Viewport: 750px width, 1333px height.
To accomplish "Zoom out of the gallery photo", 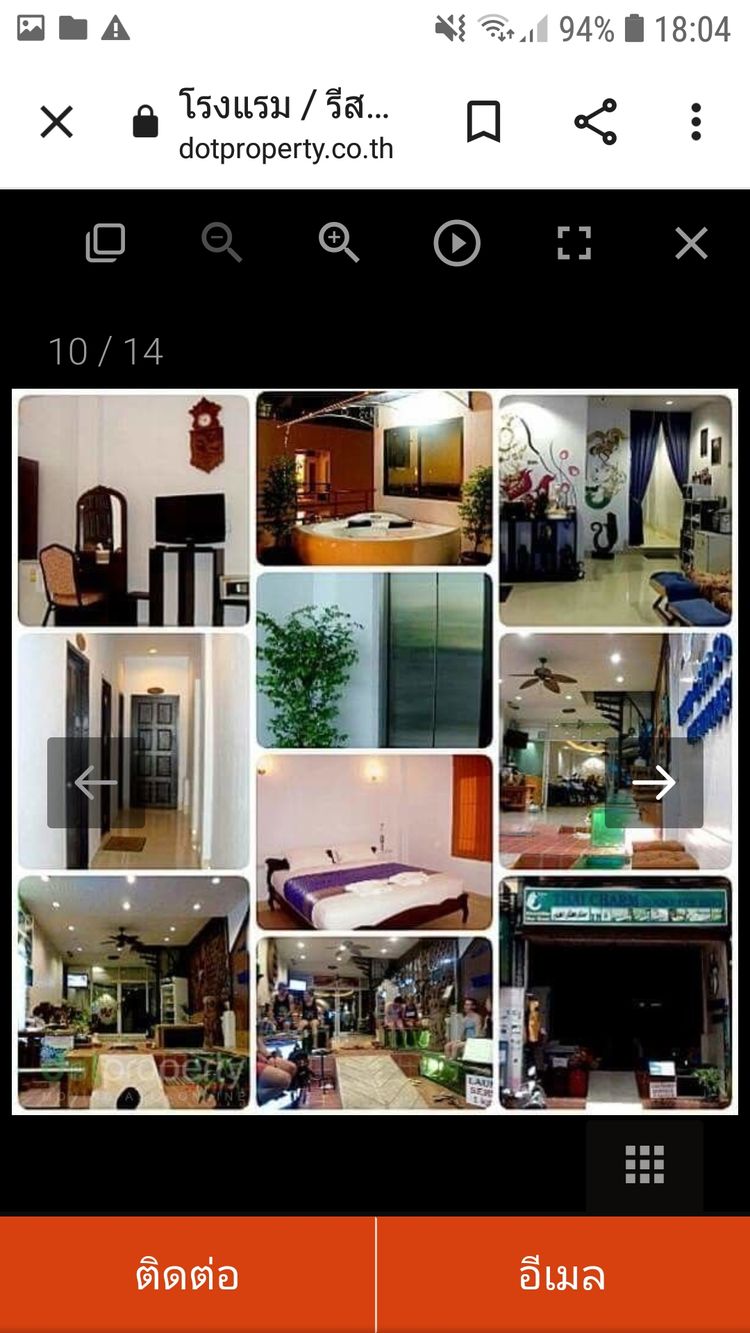I will tap(221, 243).
